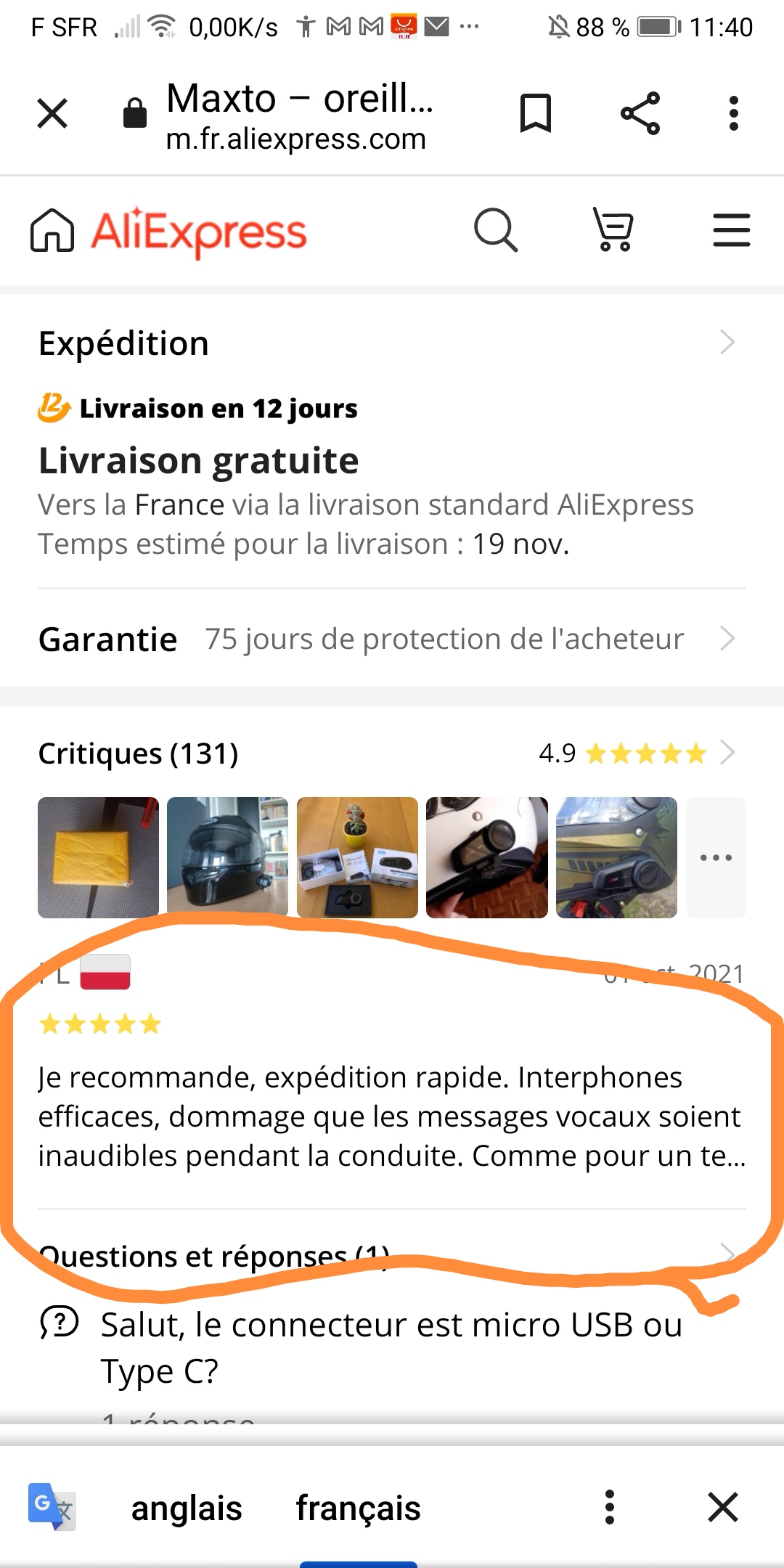Open the yellow package review photo

click(98, 857)
